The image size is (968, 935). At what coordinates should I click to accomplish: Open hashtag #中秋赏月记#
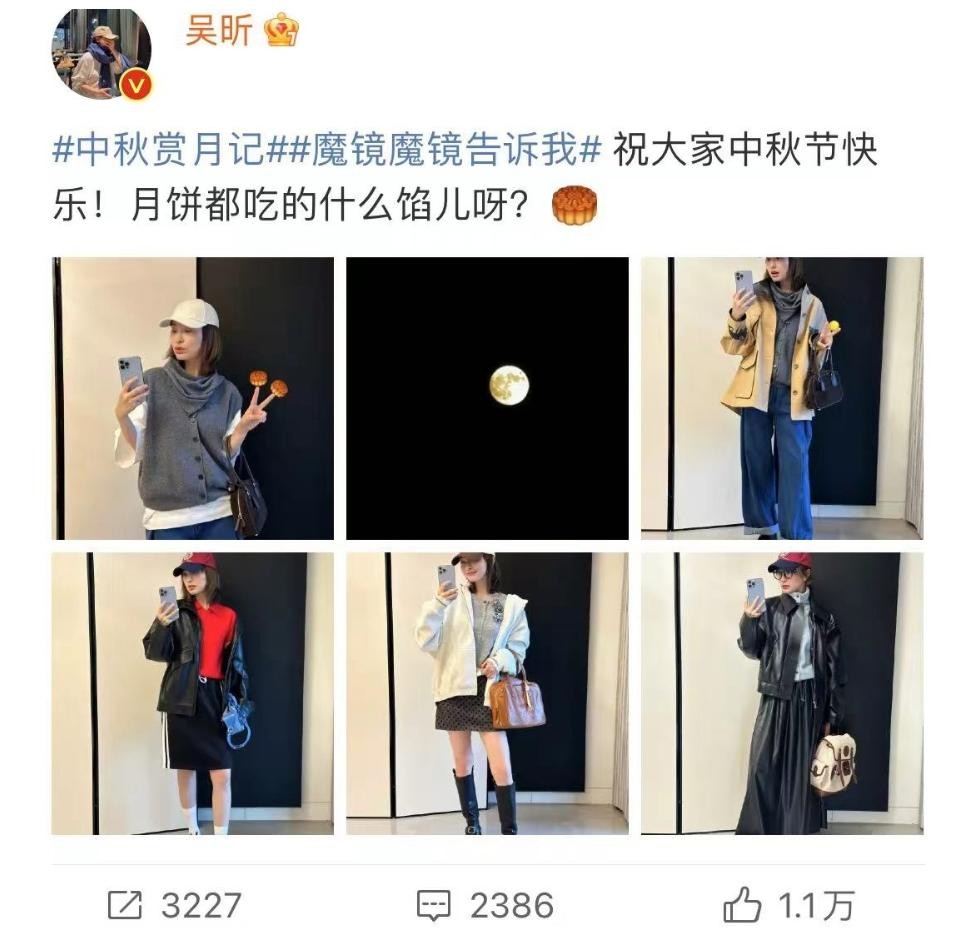(x=158, y=153)
